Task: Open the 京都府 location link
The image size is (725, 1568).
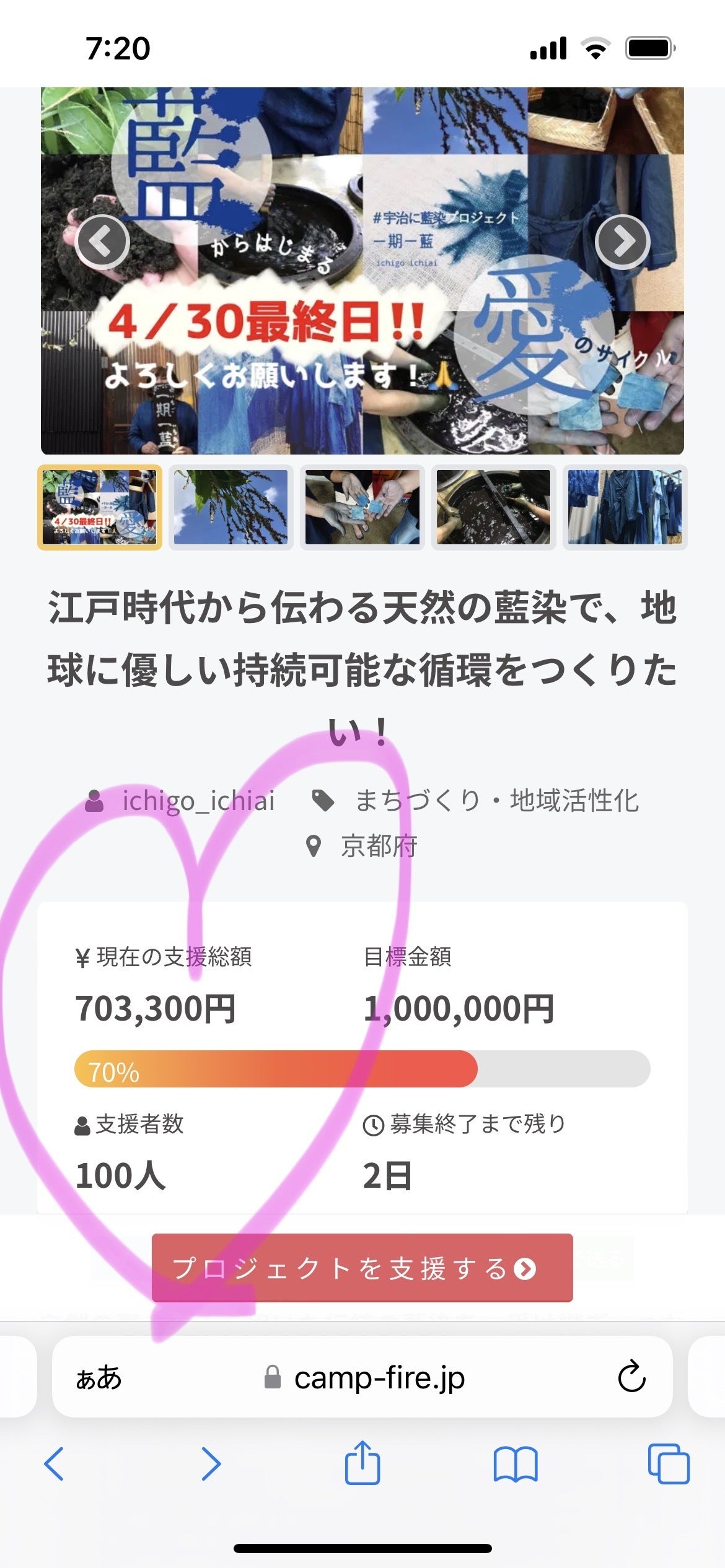Action: pyautogui.click(x=378, y=846)
